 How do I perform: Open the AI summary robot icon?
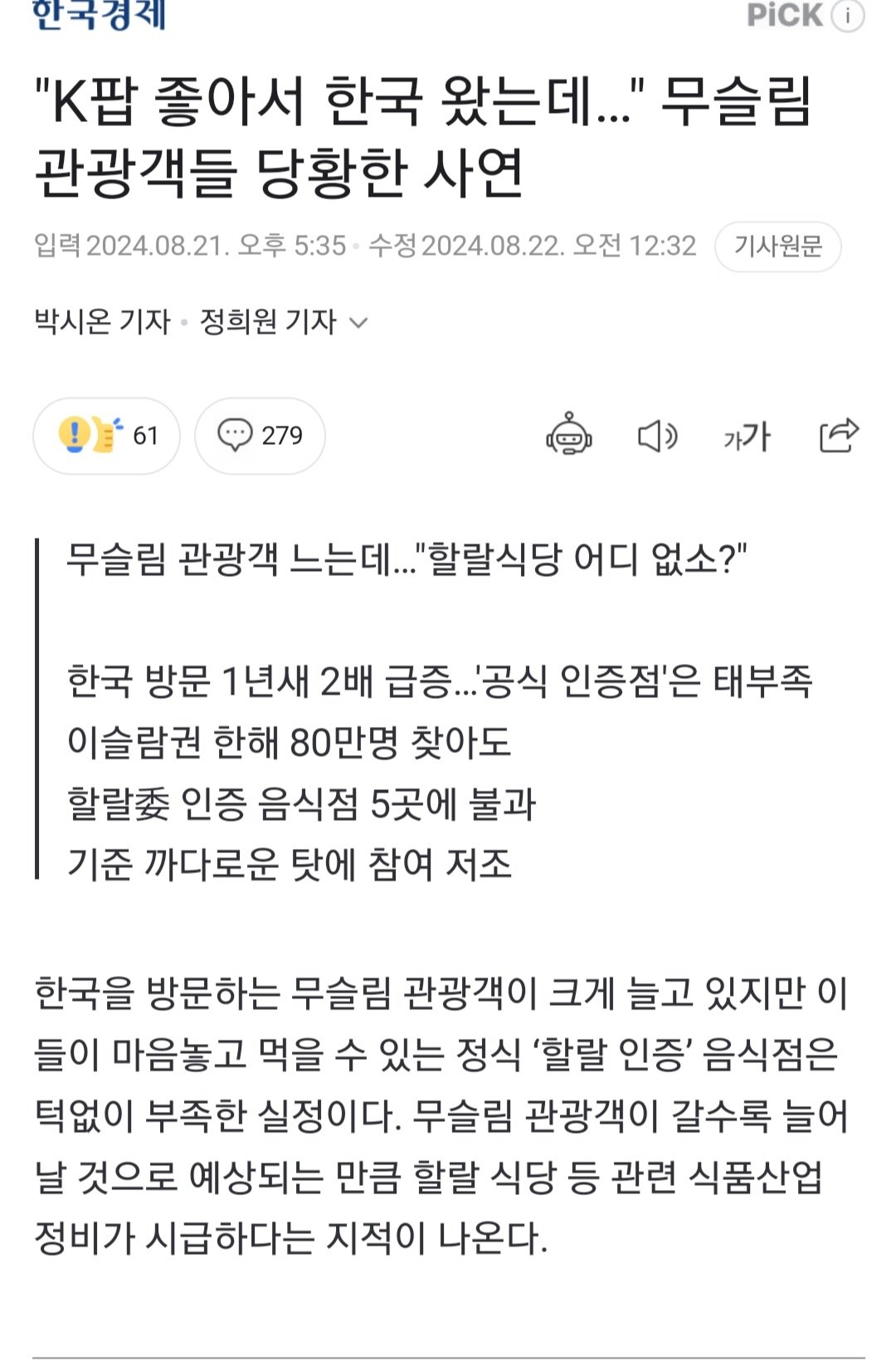pos(568,435)
